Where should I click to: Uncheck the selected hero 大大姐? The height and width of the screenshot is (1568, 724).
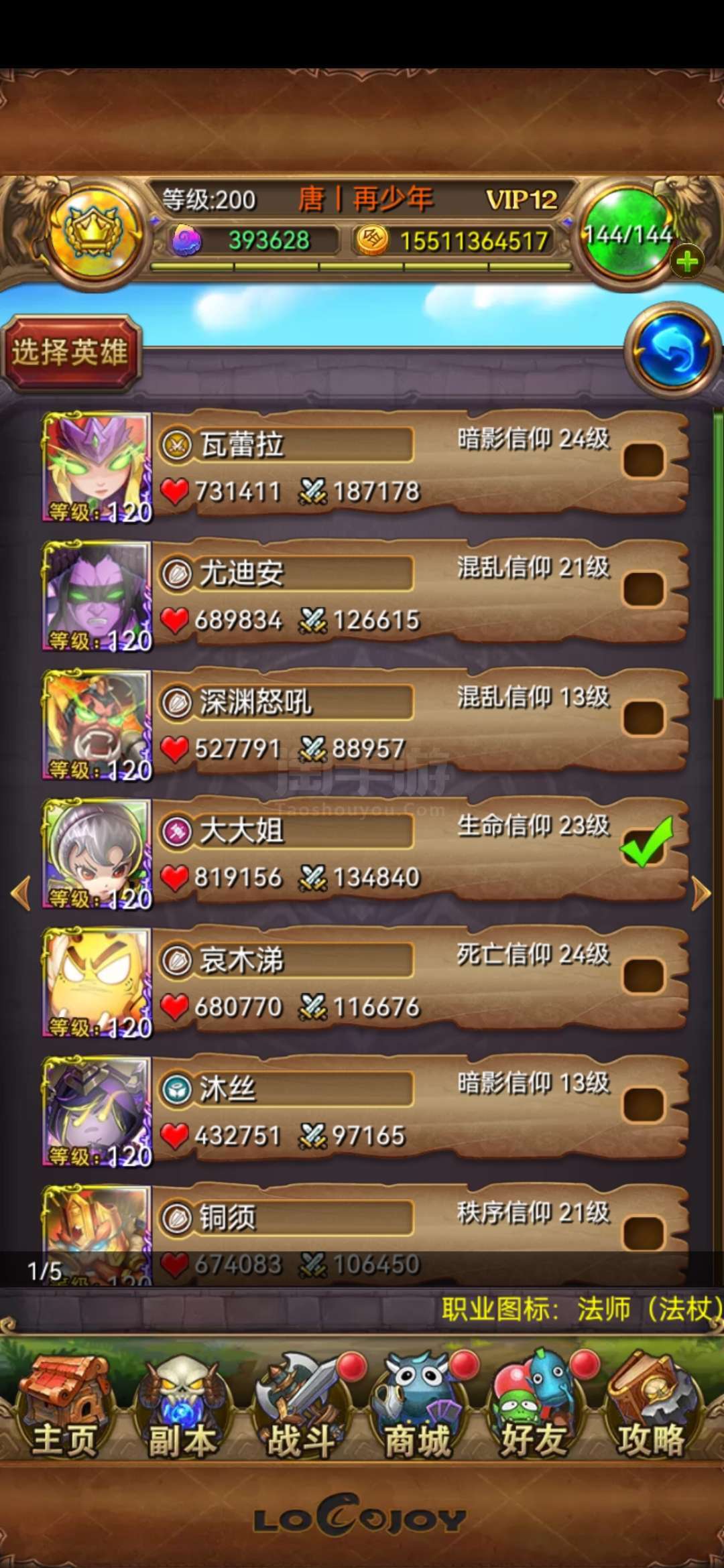pyautogui.click(x=645, y=842)
